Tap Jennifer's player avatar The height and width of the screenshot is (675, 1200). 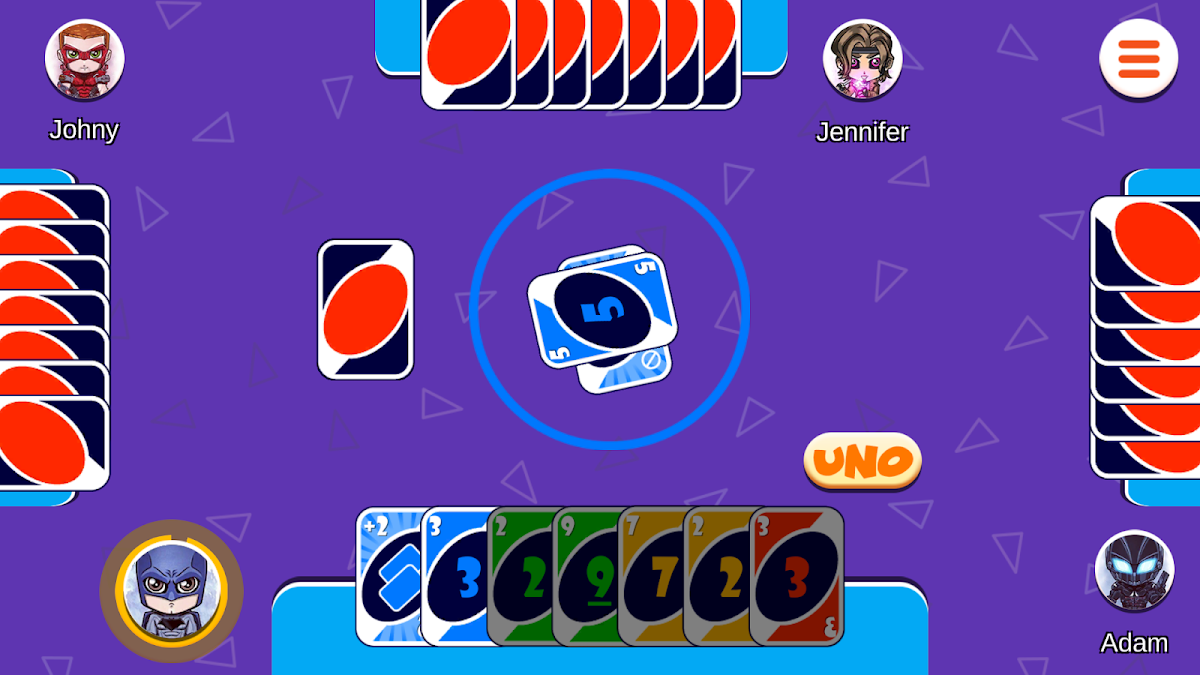click(862, 60)
